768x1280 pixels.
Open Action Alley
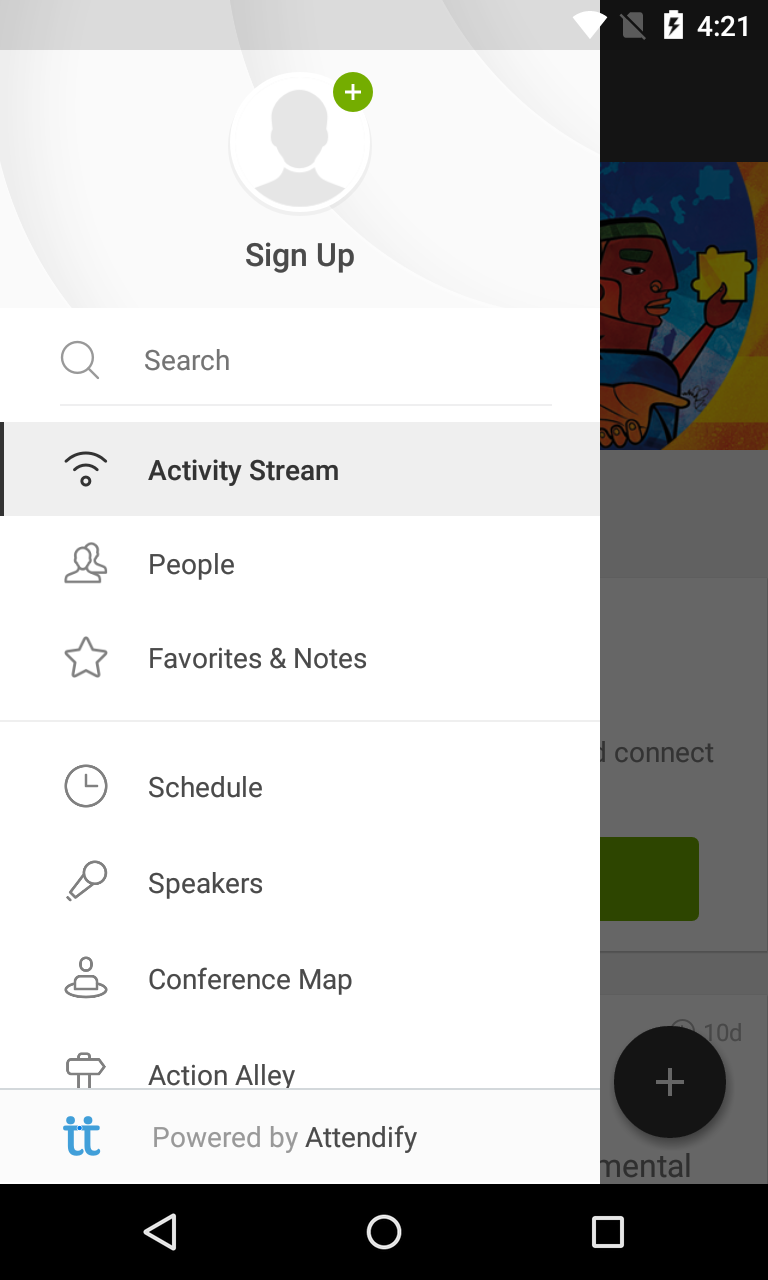pyautogui.click(x=222, y=1072)
